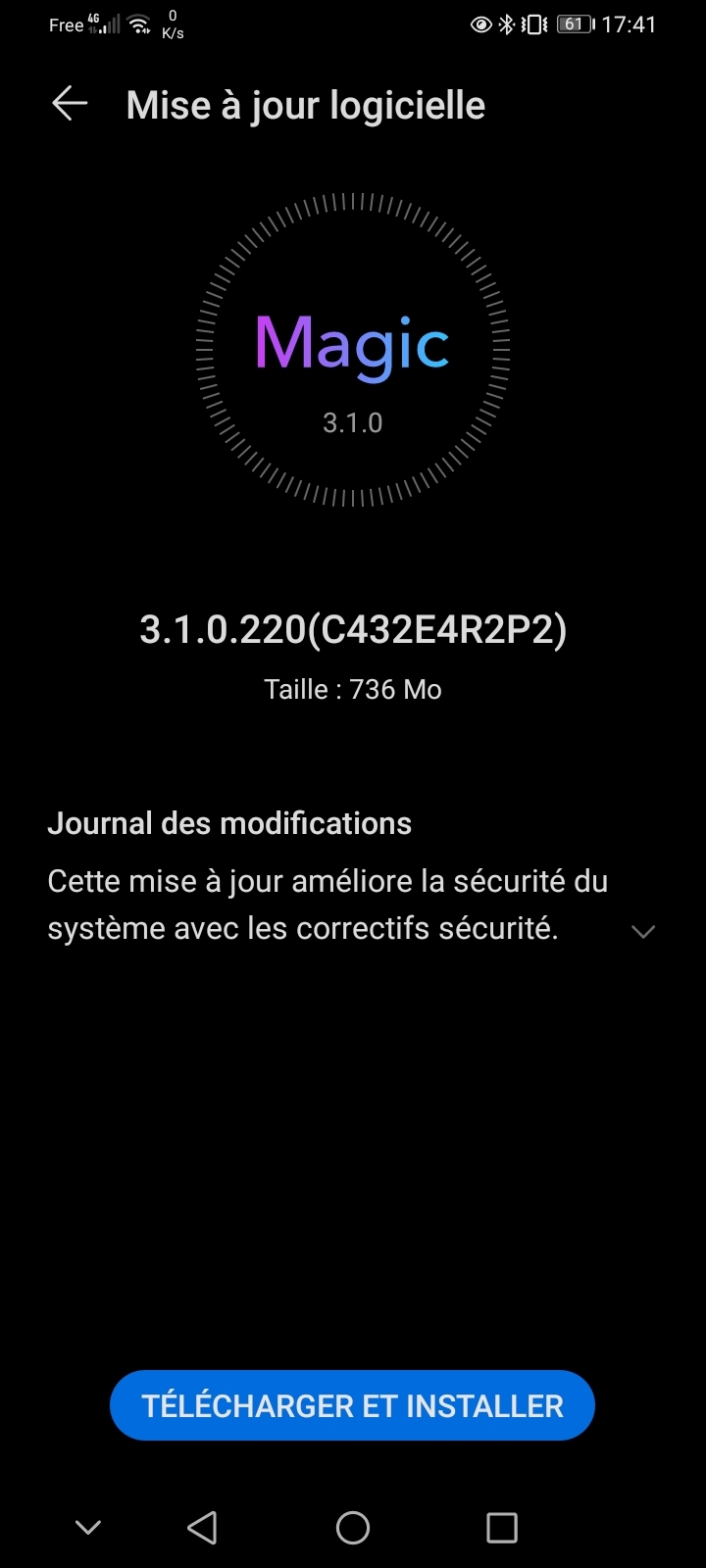Select the version number 3.1.0.220(C432E4R2P2)
The height and width of the screenshot is (1568, 706).
[x=352, y=630]
